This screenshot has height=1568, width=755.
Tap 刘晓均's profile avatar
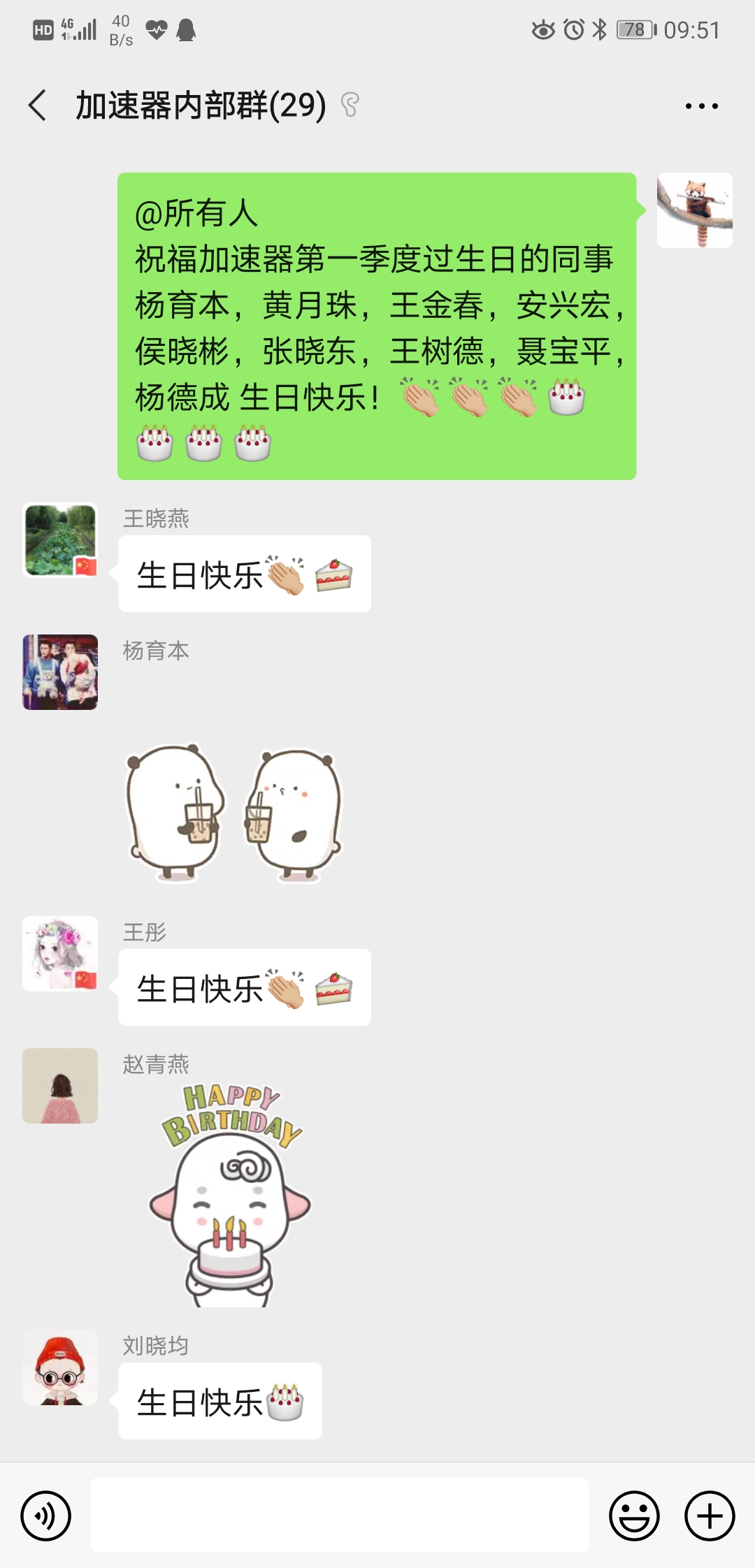click(x=60, y=1367)
